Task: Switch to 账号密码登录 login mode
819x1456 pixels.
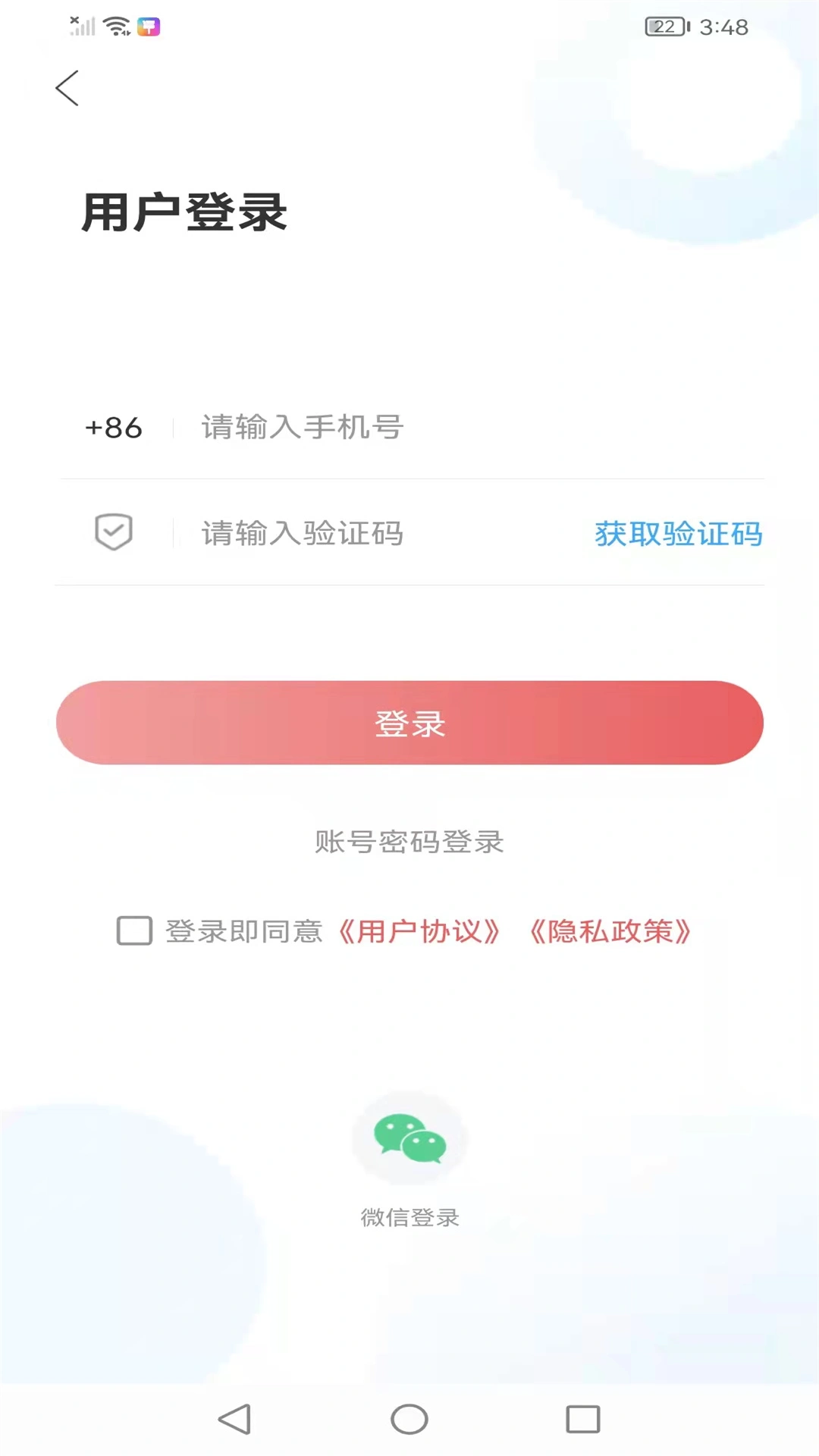Action: pyautogui.click(x=409, y=842)
